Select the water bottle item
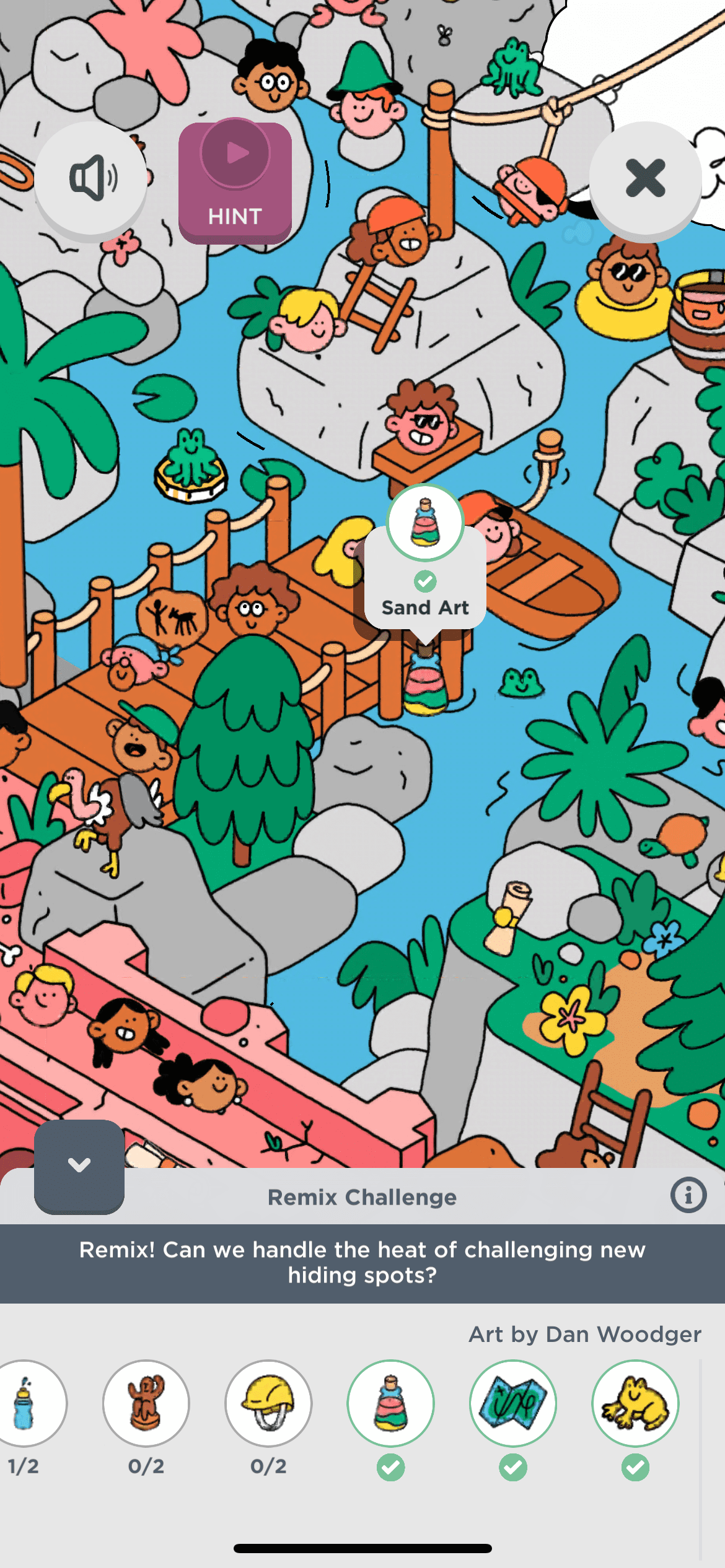725x1568 pixels. point(25,1403)
